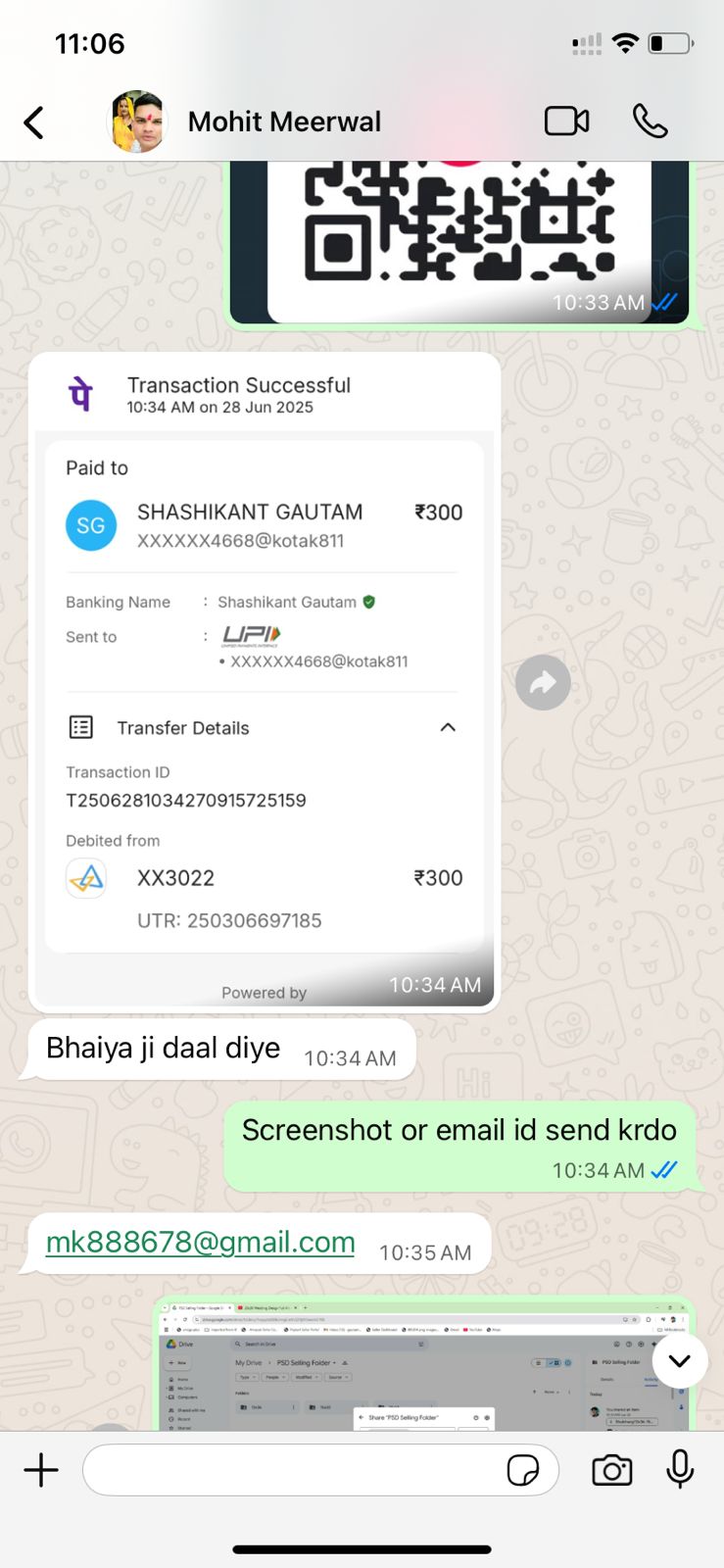Open Mohit Meerwal's contact info
724x1568 pixels.
(284, 122)
